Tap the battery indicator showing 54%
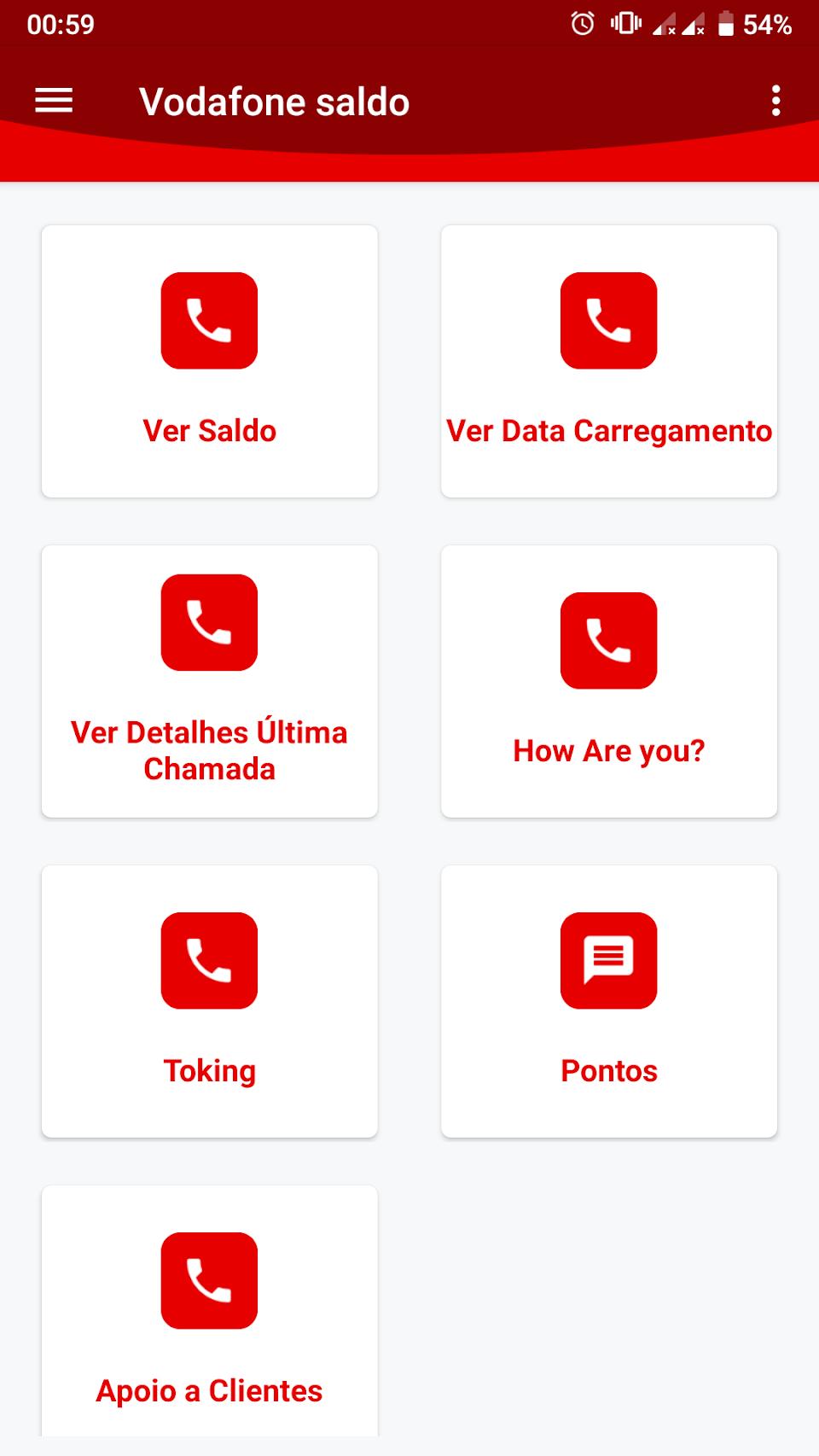The width and height of the screenshot is (819, 1456). pyautogui.click(x=758, y=25)
